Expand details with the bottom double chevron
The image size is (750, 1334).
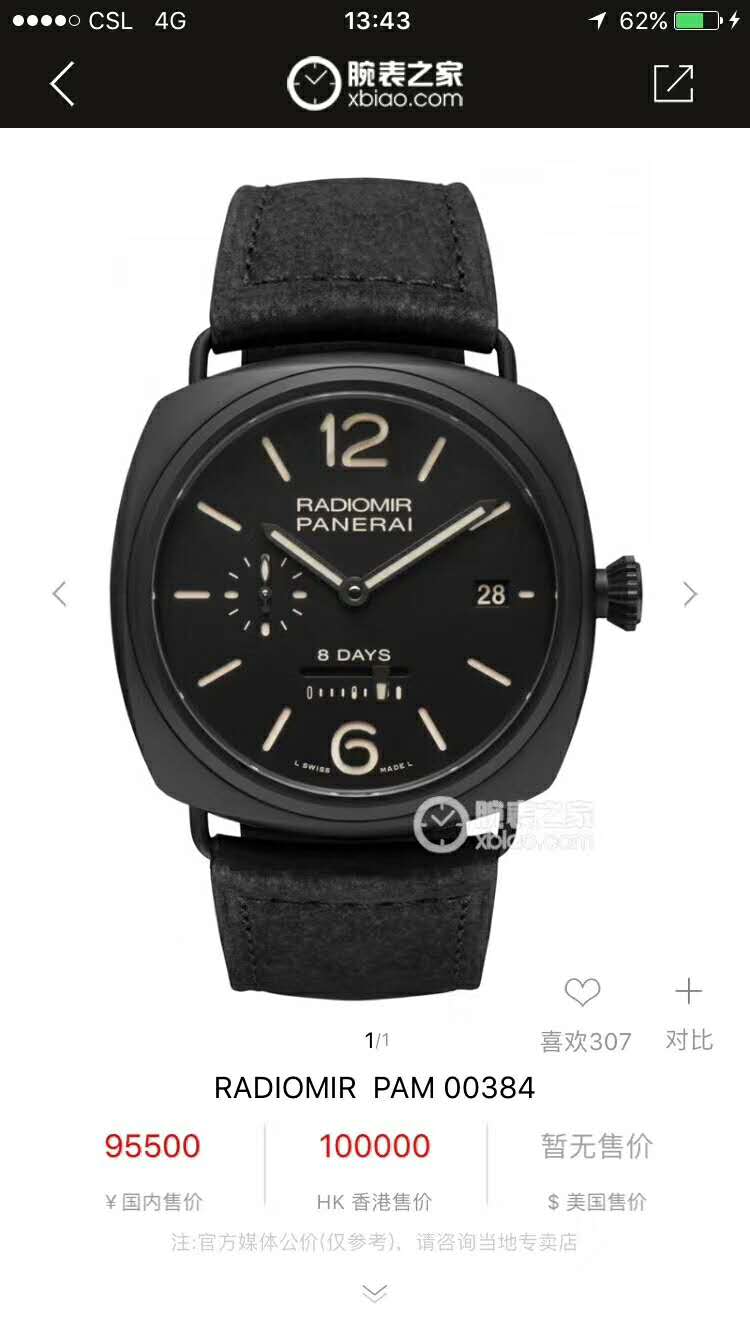[x=374, y=1294]
